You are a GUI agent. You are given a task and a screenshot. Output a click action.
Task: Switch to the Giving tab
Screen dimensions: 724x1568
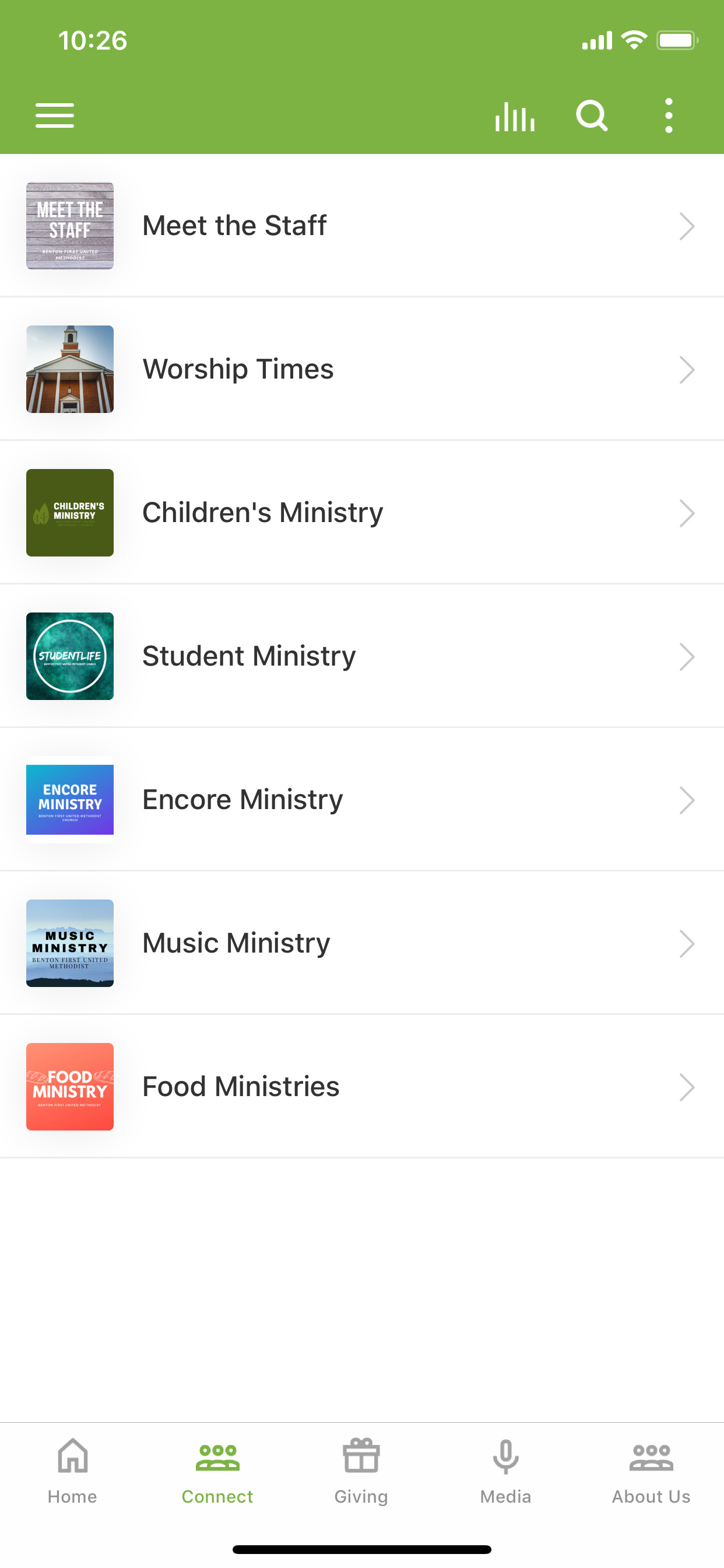361,1471
